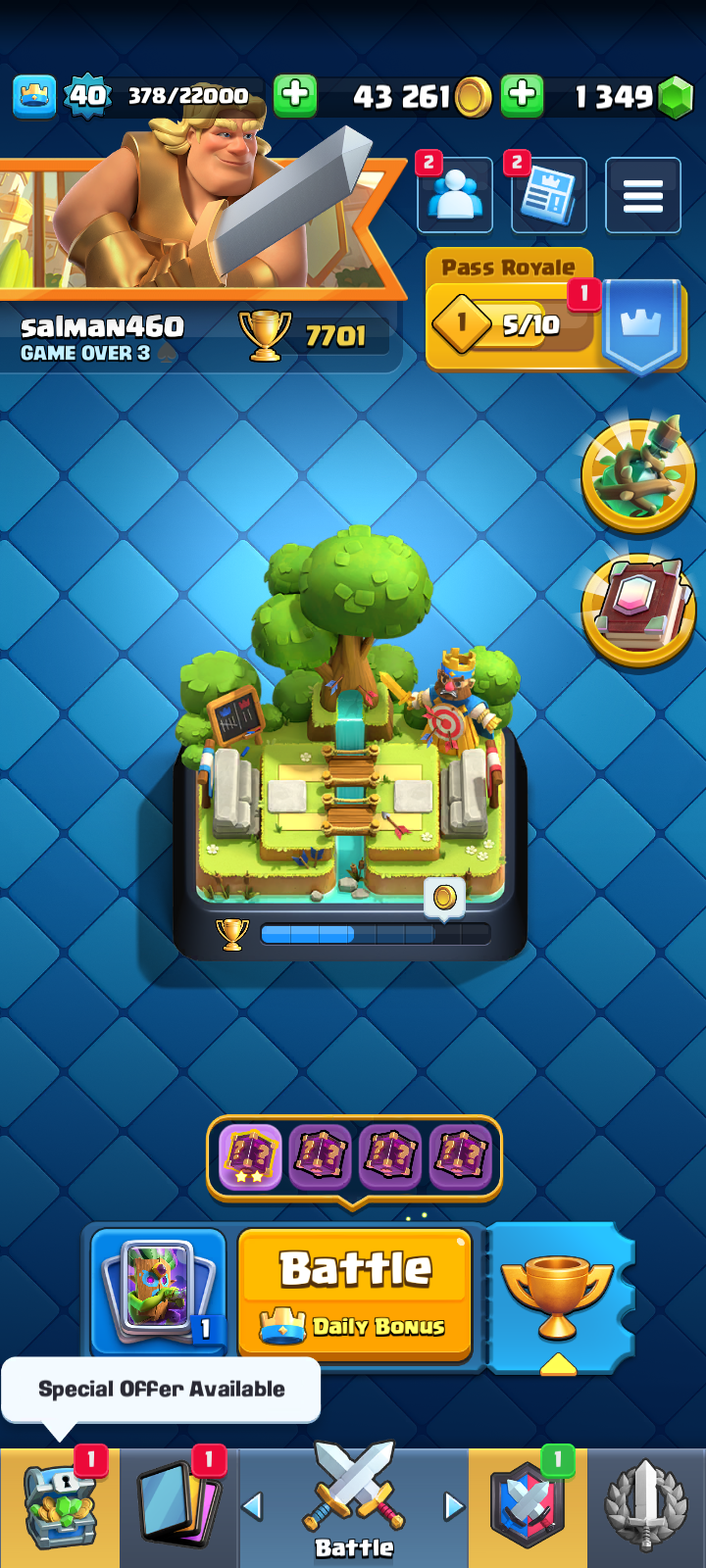The width and height of the screenshot is (706, 1568).
Task: Open the news and messages icon
Action: tap(548, 195)
